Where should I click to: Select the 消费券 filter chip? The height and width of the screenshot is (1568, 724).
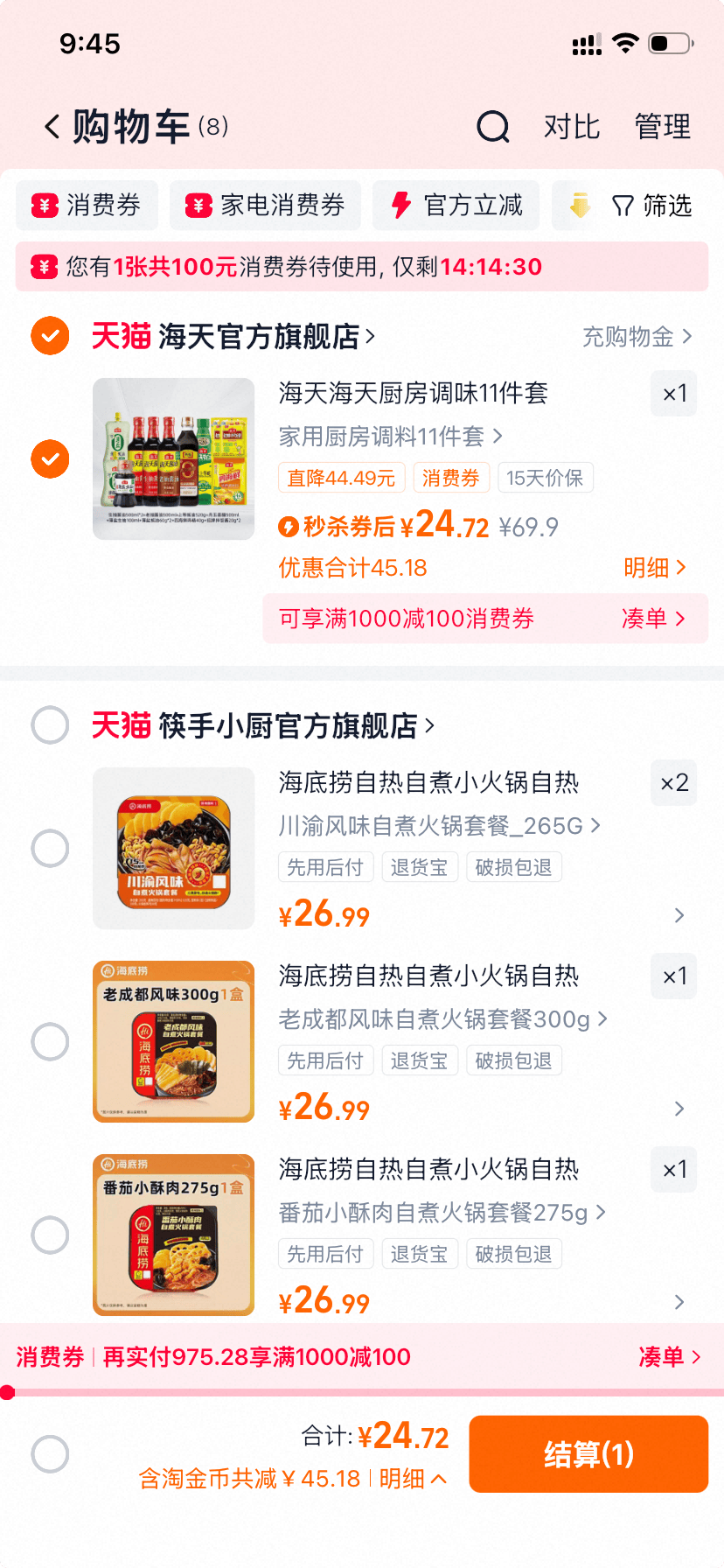coord(87,206)
